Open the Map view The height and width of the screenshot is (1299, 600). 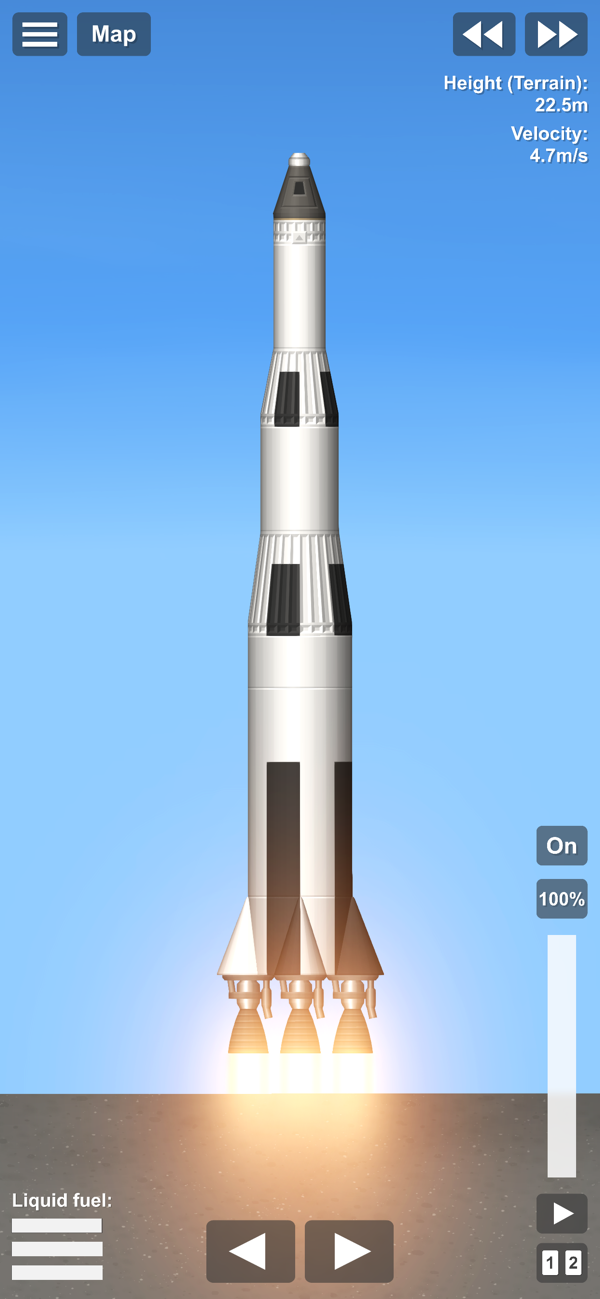pyautogui.click(x=113, y=34)
